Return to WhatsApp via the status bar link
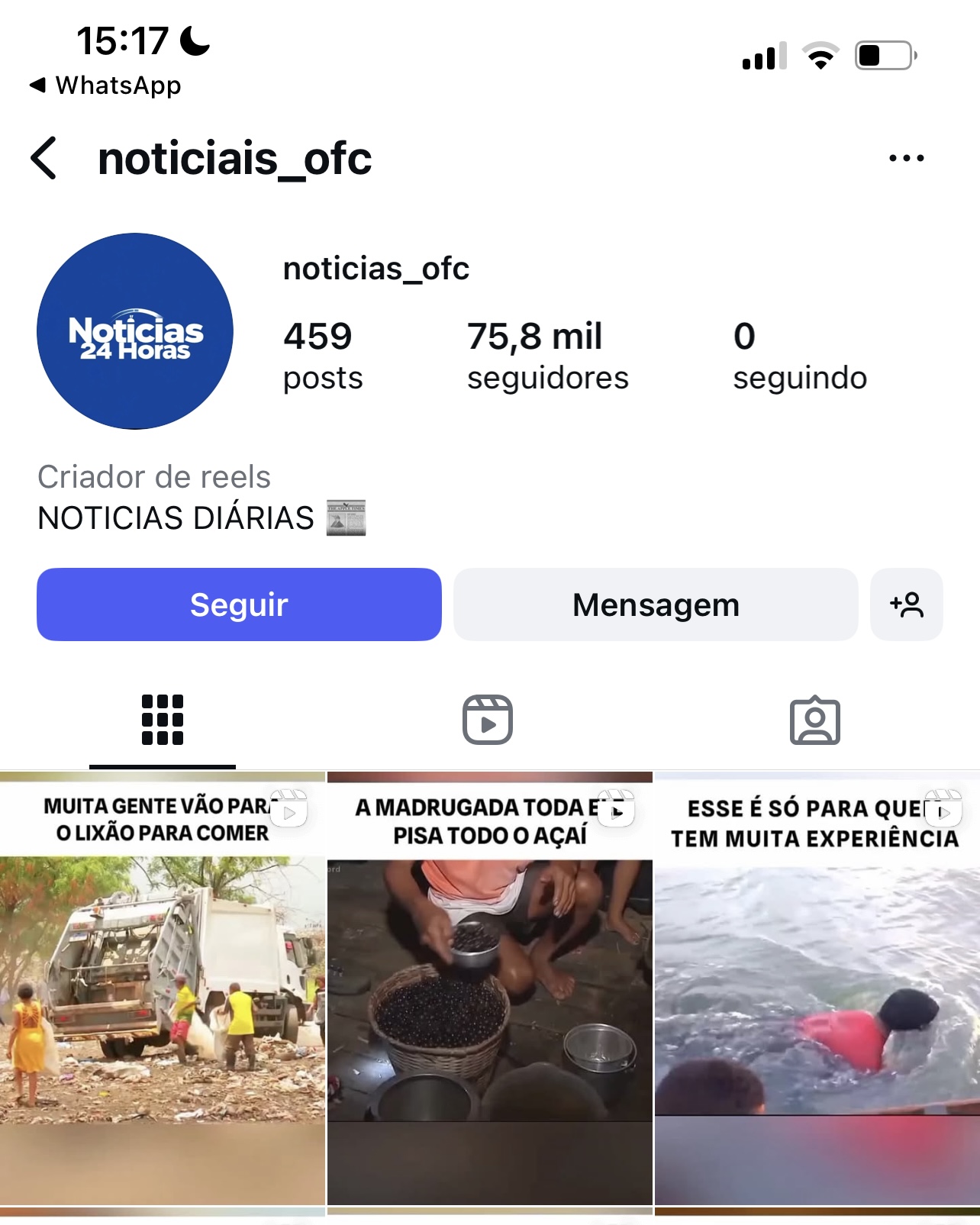 (105, 85)
